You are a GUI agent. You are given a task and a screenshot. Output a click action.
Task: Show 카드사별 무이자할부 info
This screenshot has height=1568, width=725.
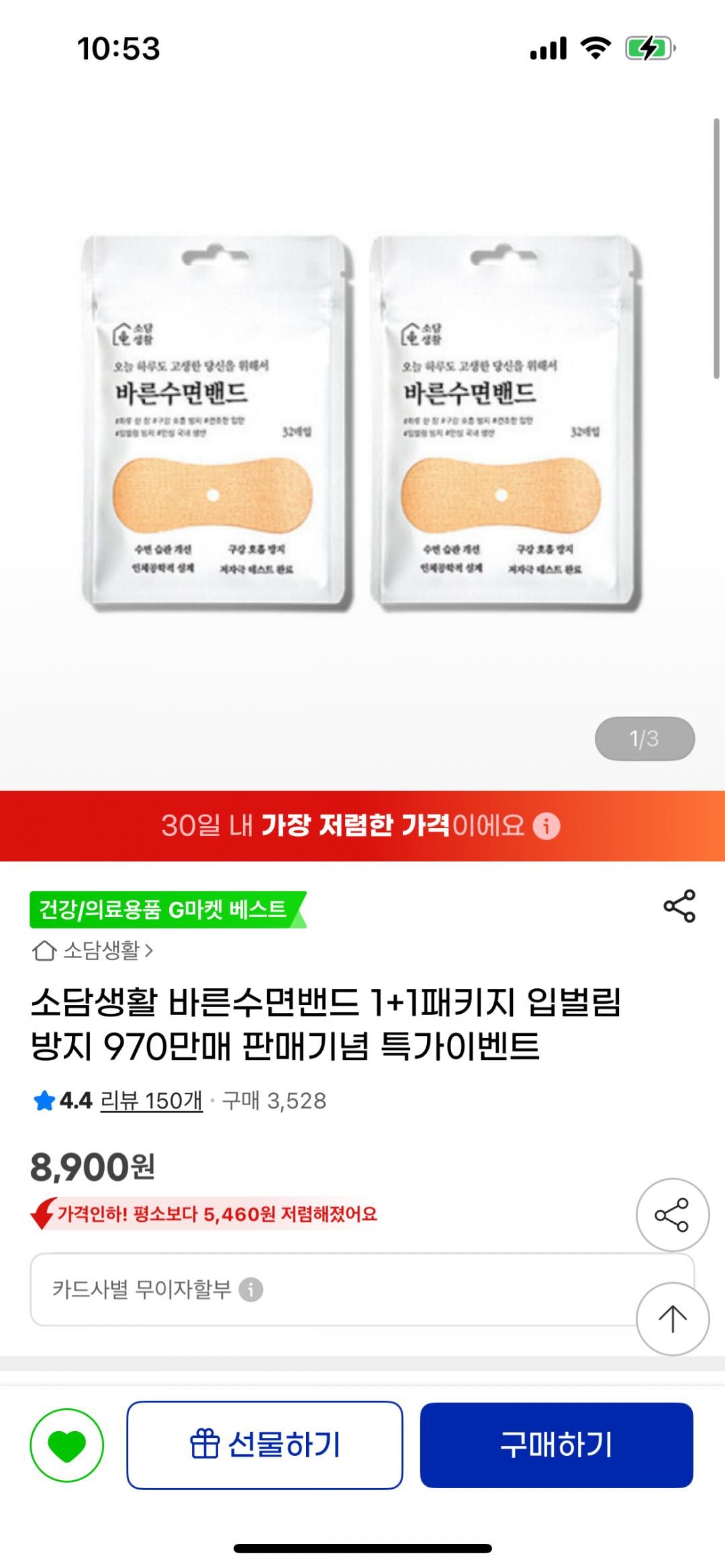(251, 1290)
